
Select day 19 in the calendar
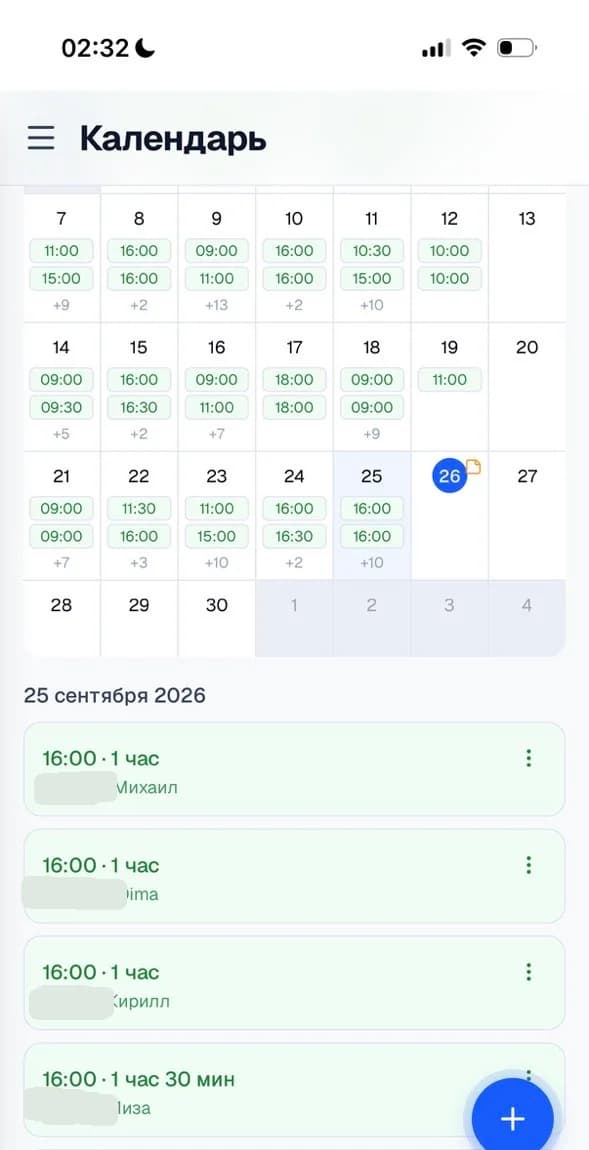tap(450, 387)
